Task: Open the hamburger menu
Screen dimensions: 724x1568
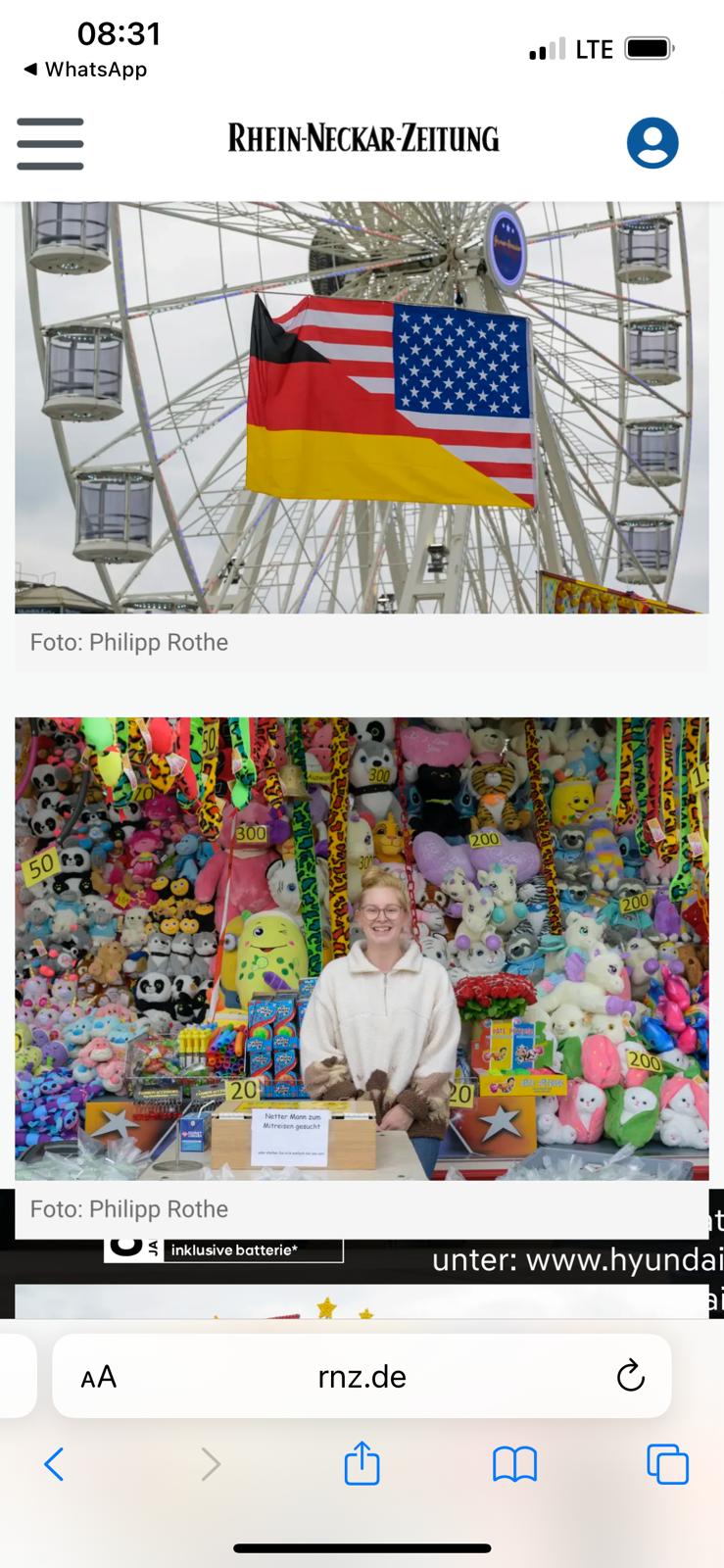Action: pyautogui.click(x=50, y=143)
